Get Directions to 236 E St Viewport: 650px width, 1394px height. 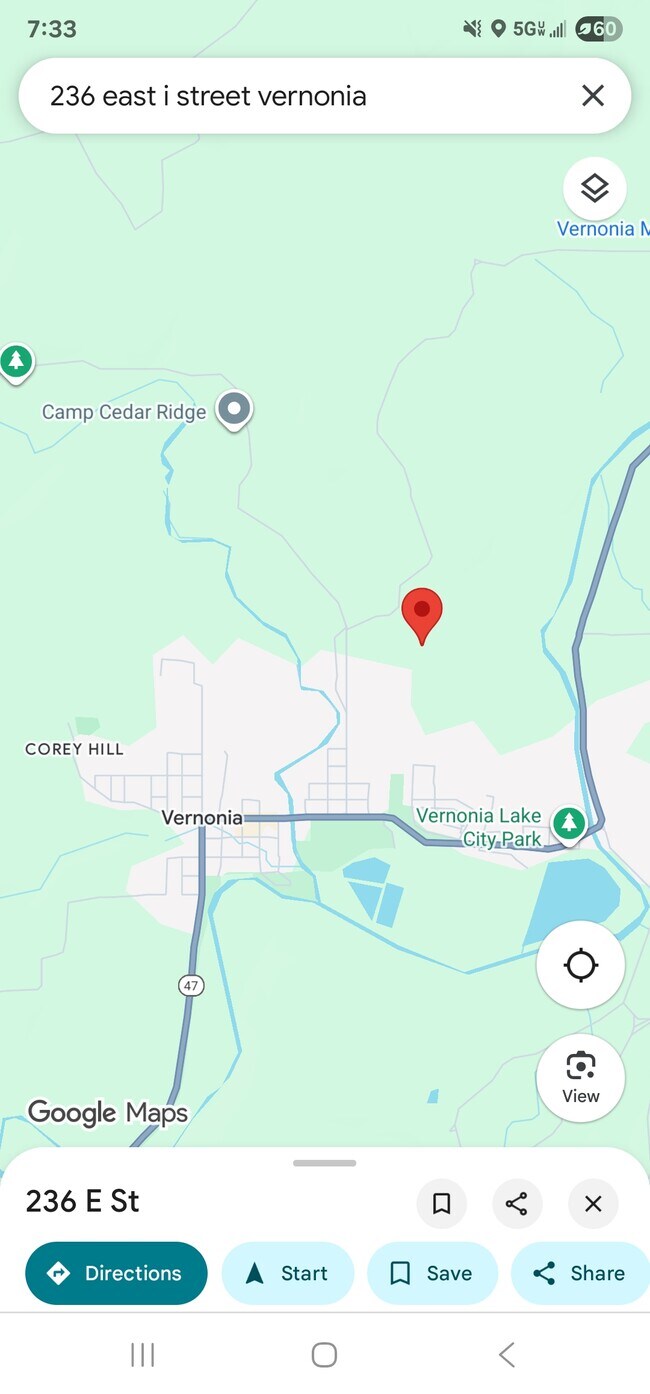pyautogui.click(x=116, y=1273)
